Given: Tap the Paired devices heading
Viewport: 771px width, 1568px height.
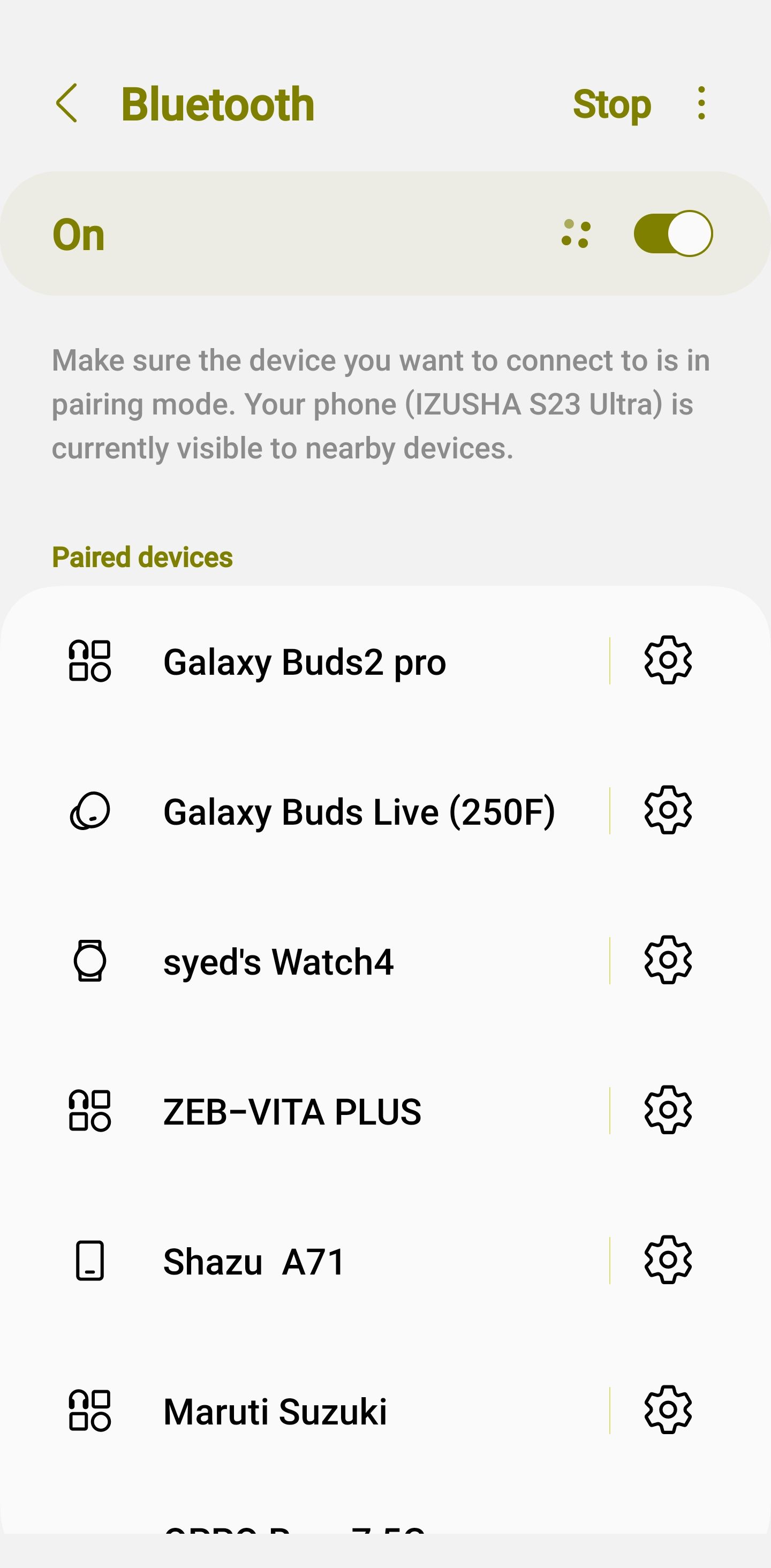Looking at the screenshot, I should point(142,556).
